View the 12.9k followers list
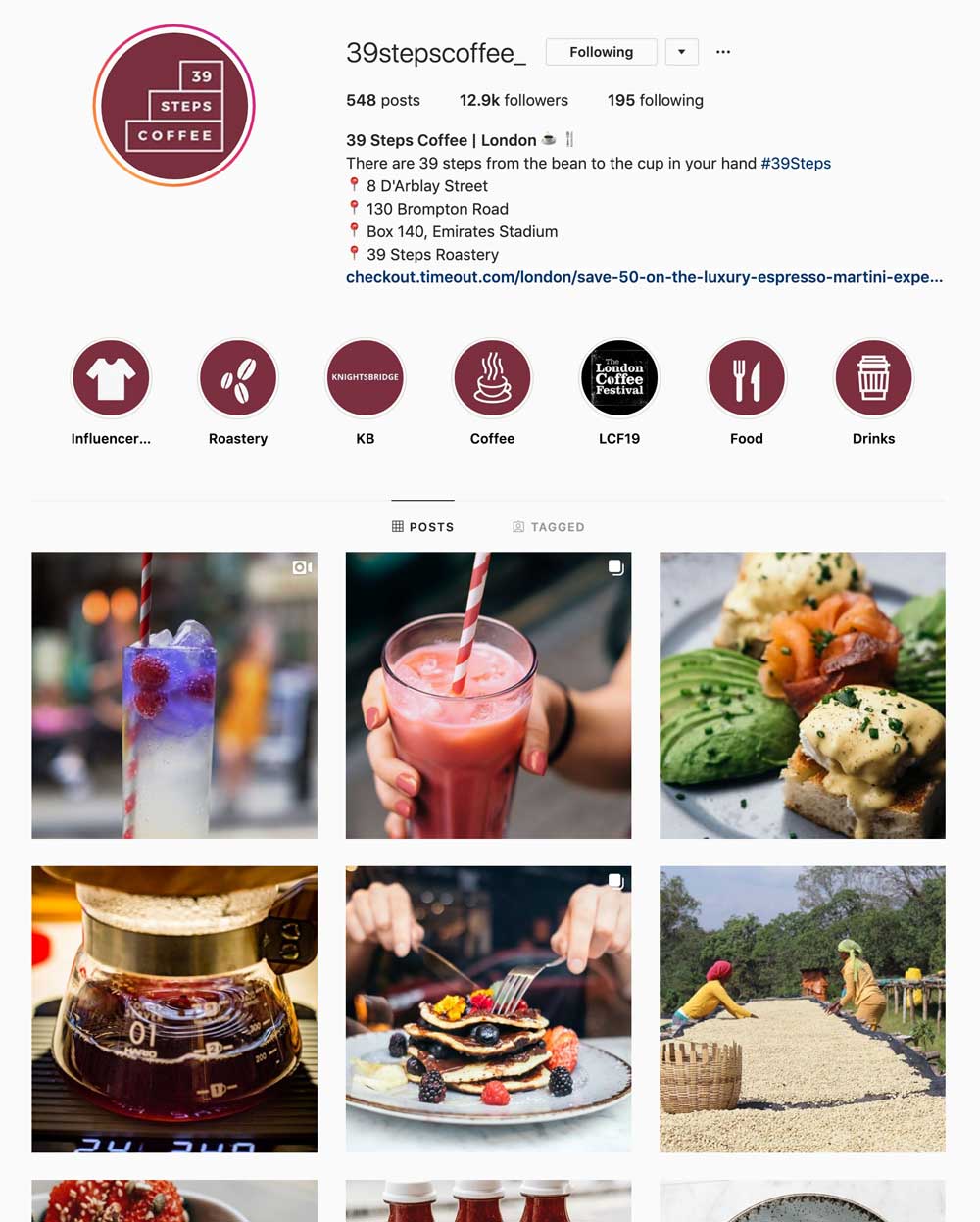The height and width of the screenshot is (1222, 980). coord(514,100)
